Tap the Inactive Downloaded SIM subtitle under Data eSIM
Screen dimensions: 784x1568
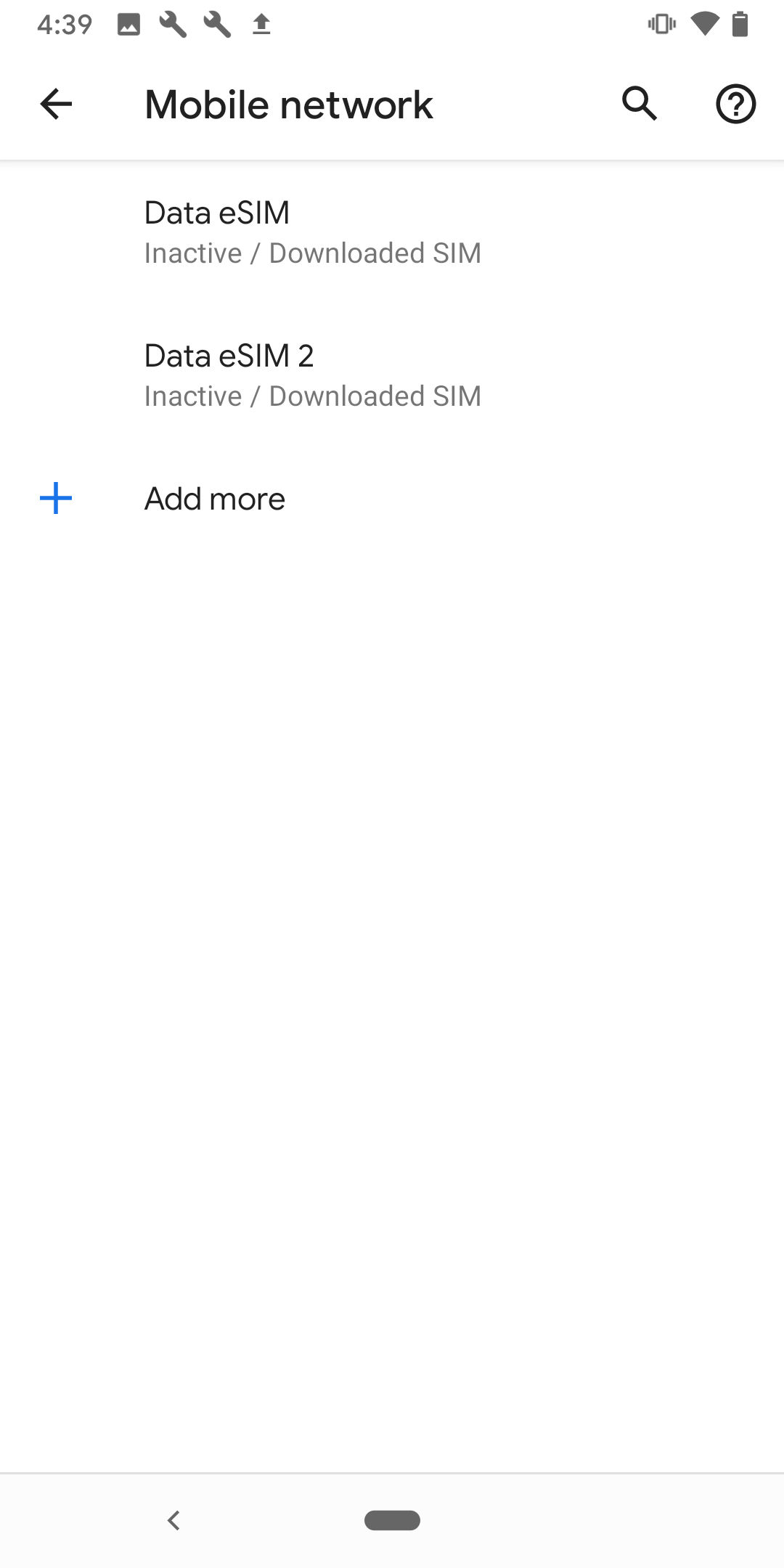312,253
